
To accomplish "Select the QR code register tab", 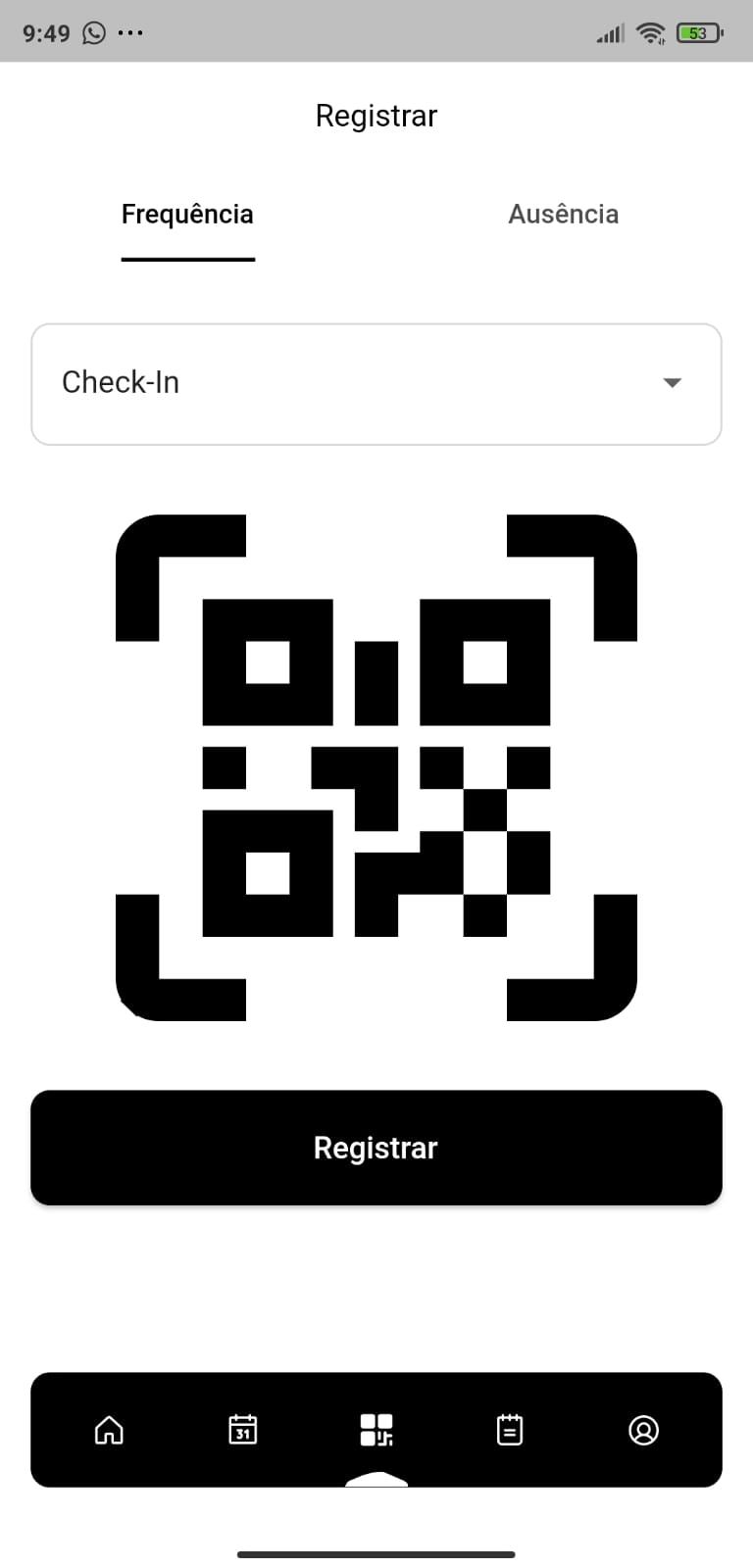I will pos(376,1430).
